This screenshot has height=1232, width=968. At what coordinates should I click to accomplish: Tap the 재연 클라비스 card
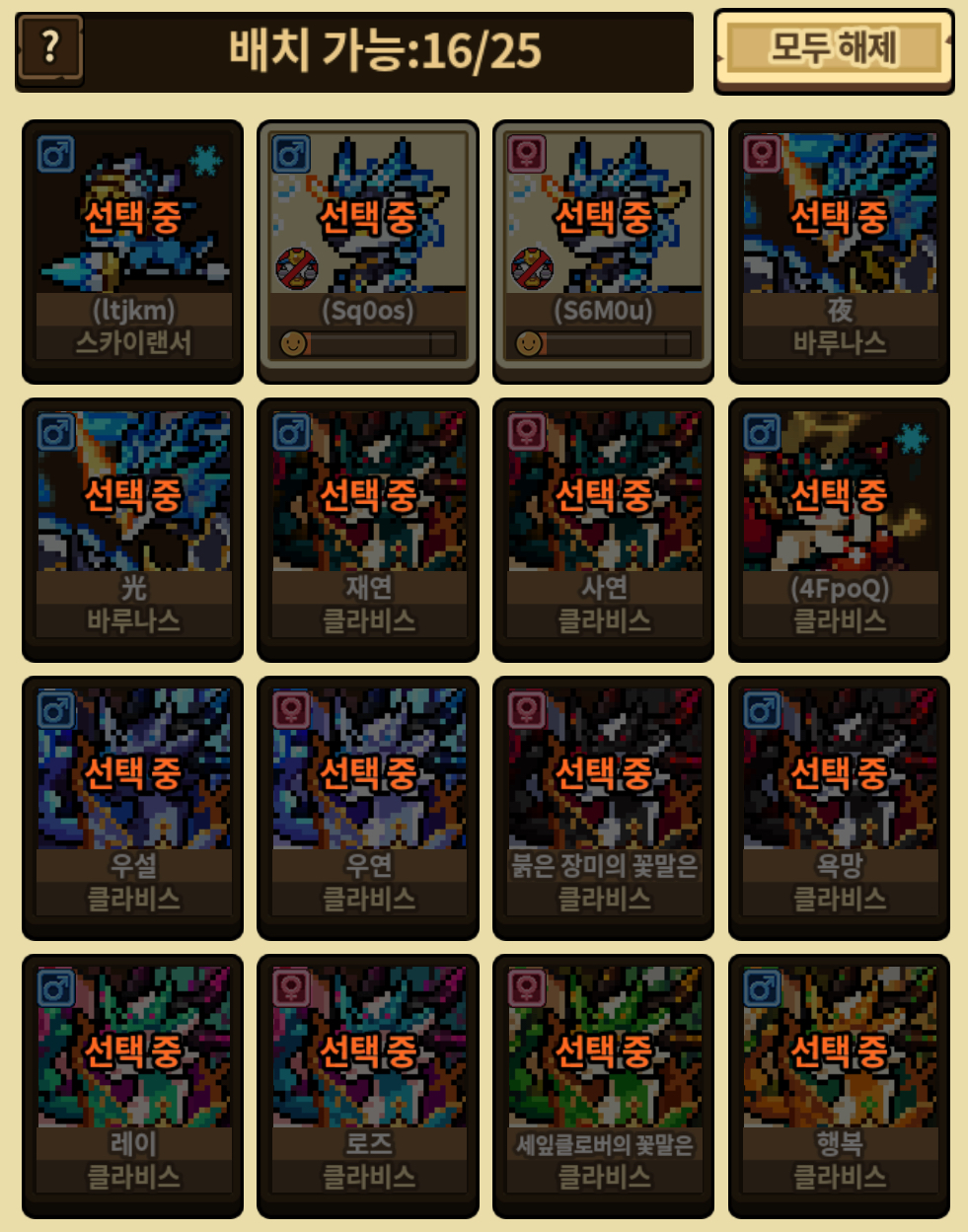click(368, 530)
